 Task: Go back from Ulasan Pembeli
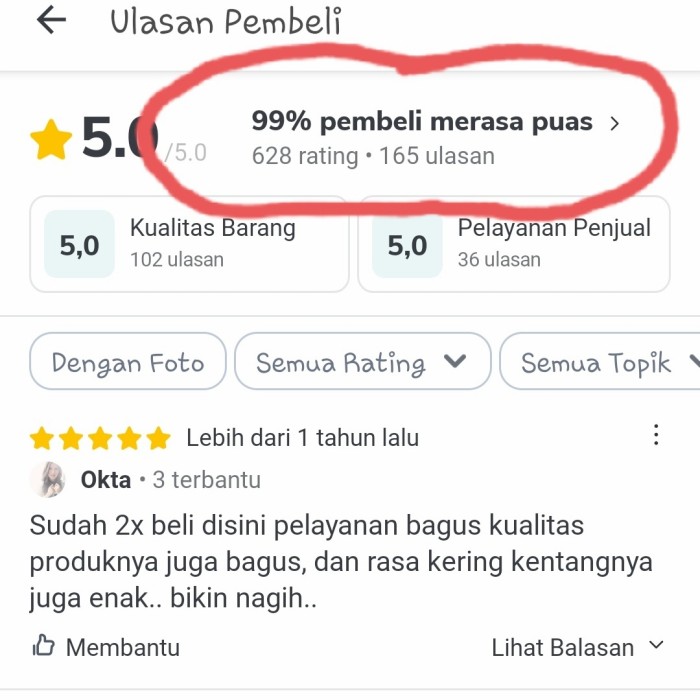pos(50,22)
